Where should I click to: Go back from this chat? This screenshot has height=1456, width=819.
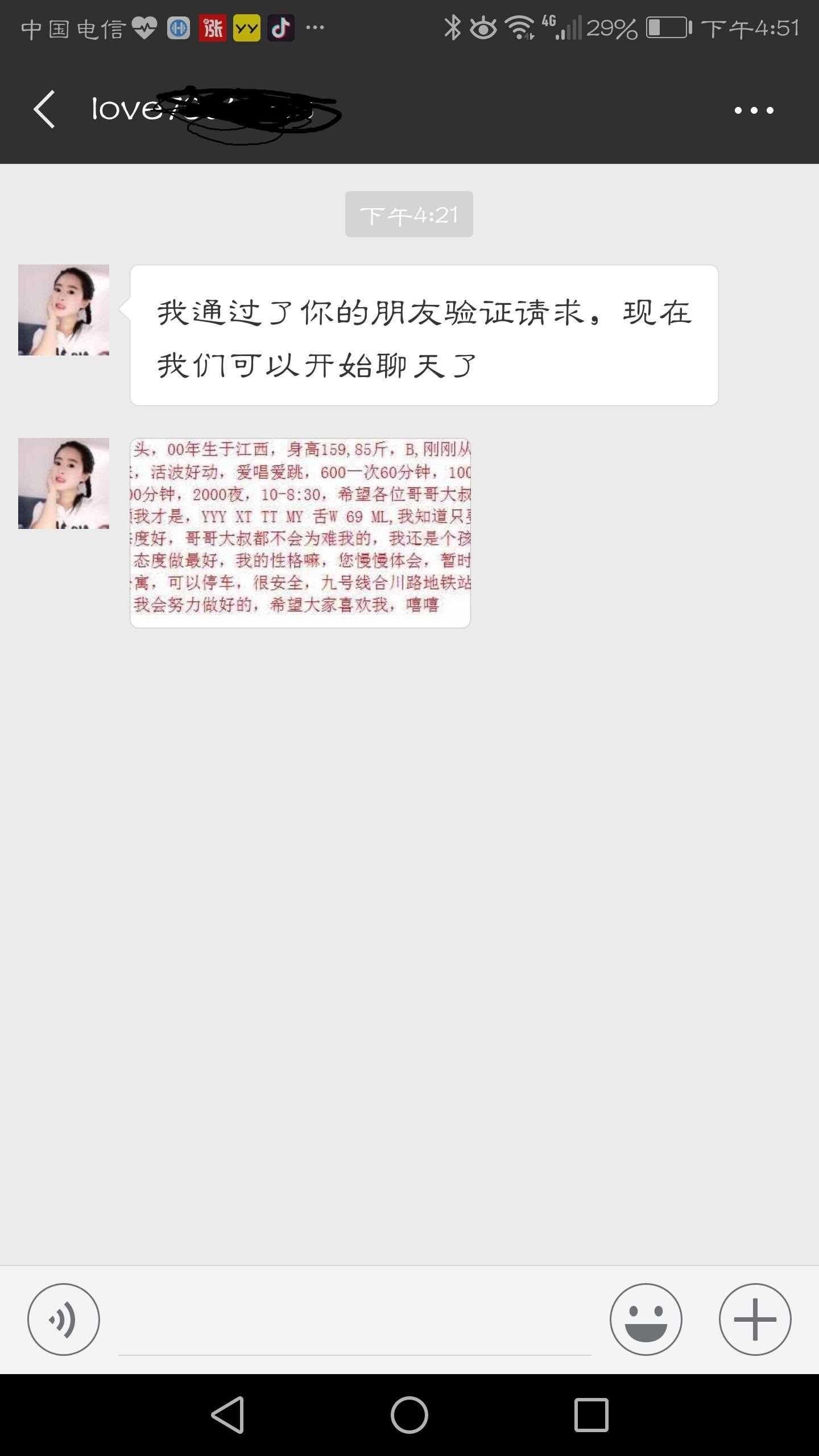tap(44, 109)
